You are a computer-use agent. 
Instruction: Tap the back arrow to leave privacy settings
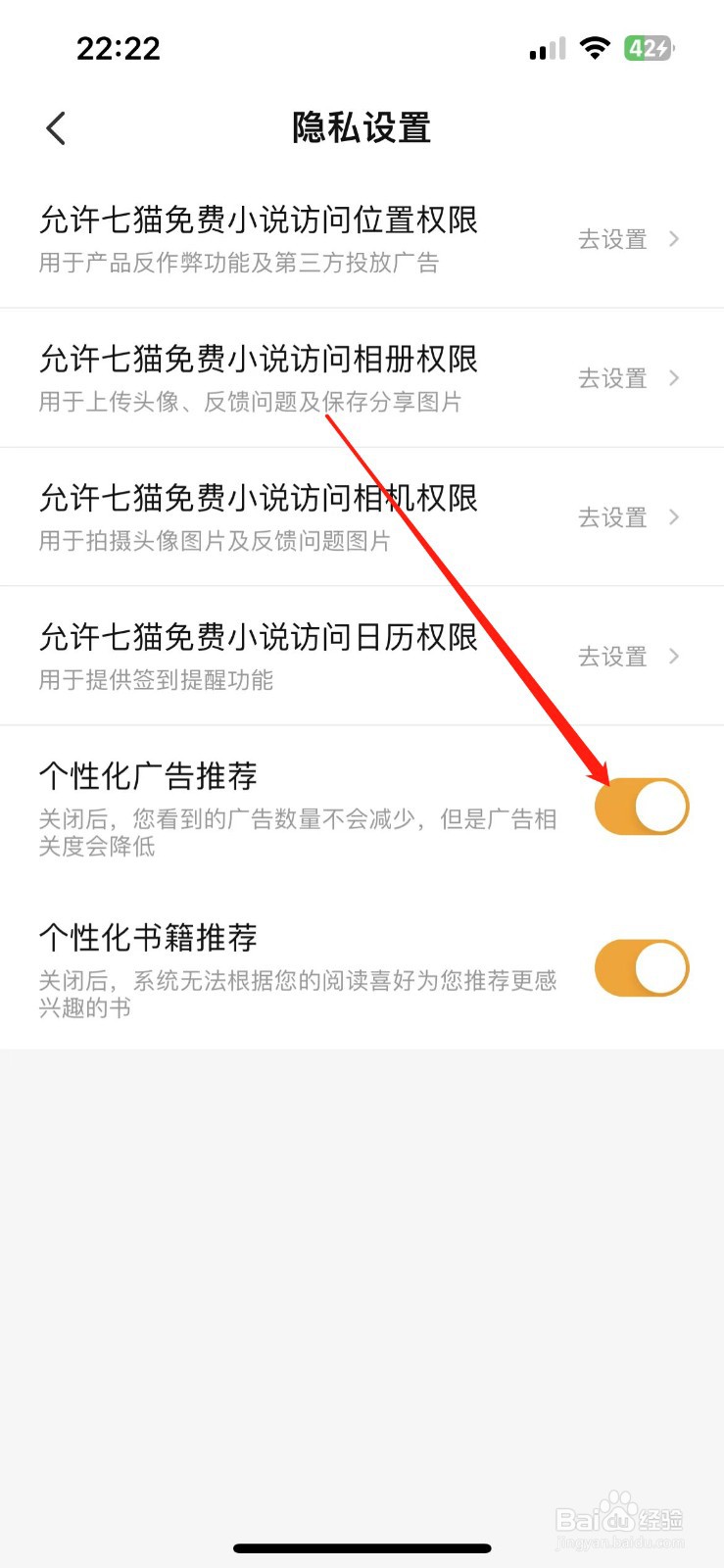tap(55, 127)
